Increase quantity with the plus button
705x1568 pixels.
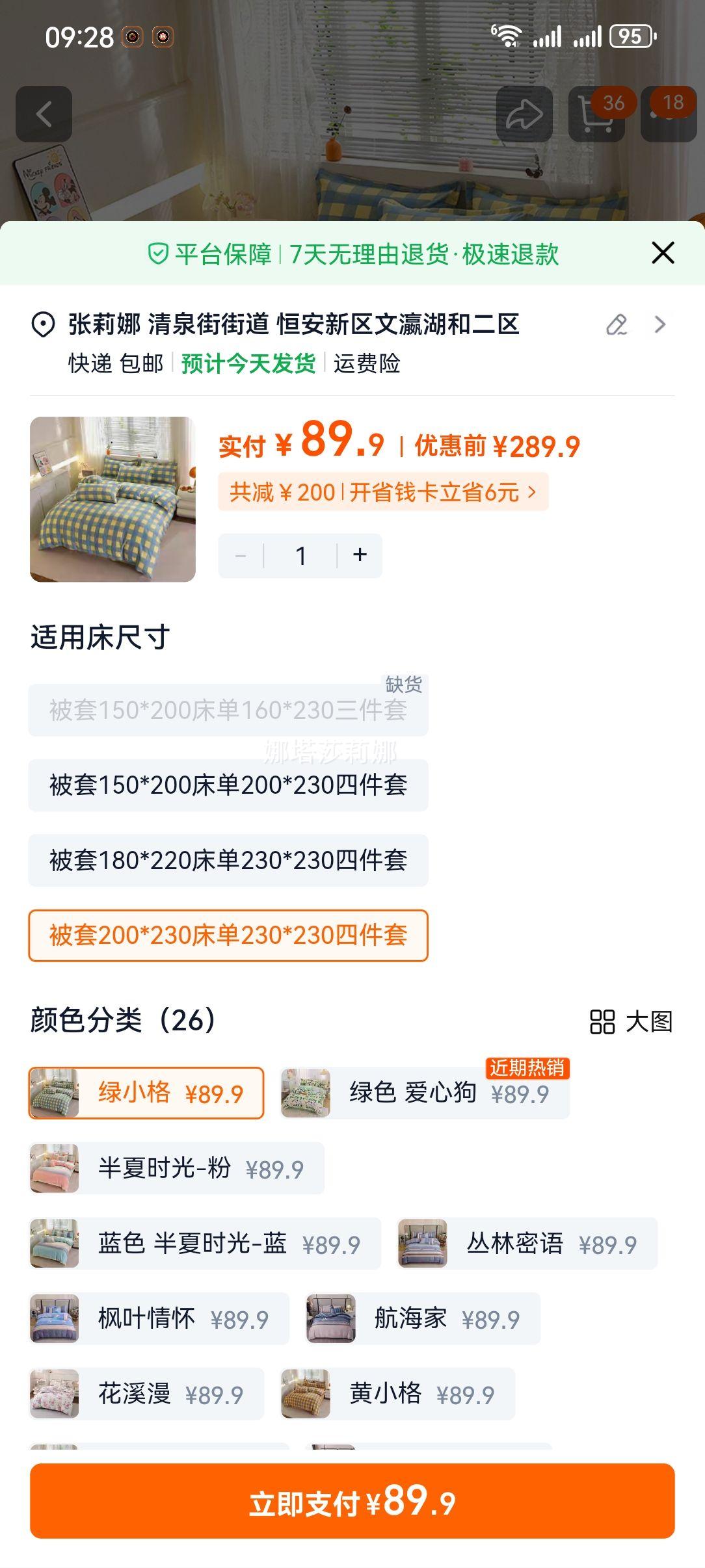(x=360, y=555)
